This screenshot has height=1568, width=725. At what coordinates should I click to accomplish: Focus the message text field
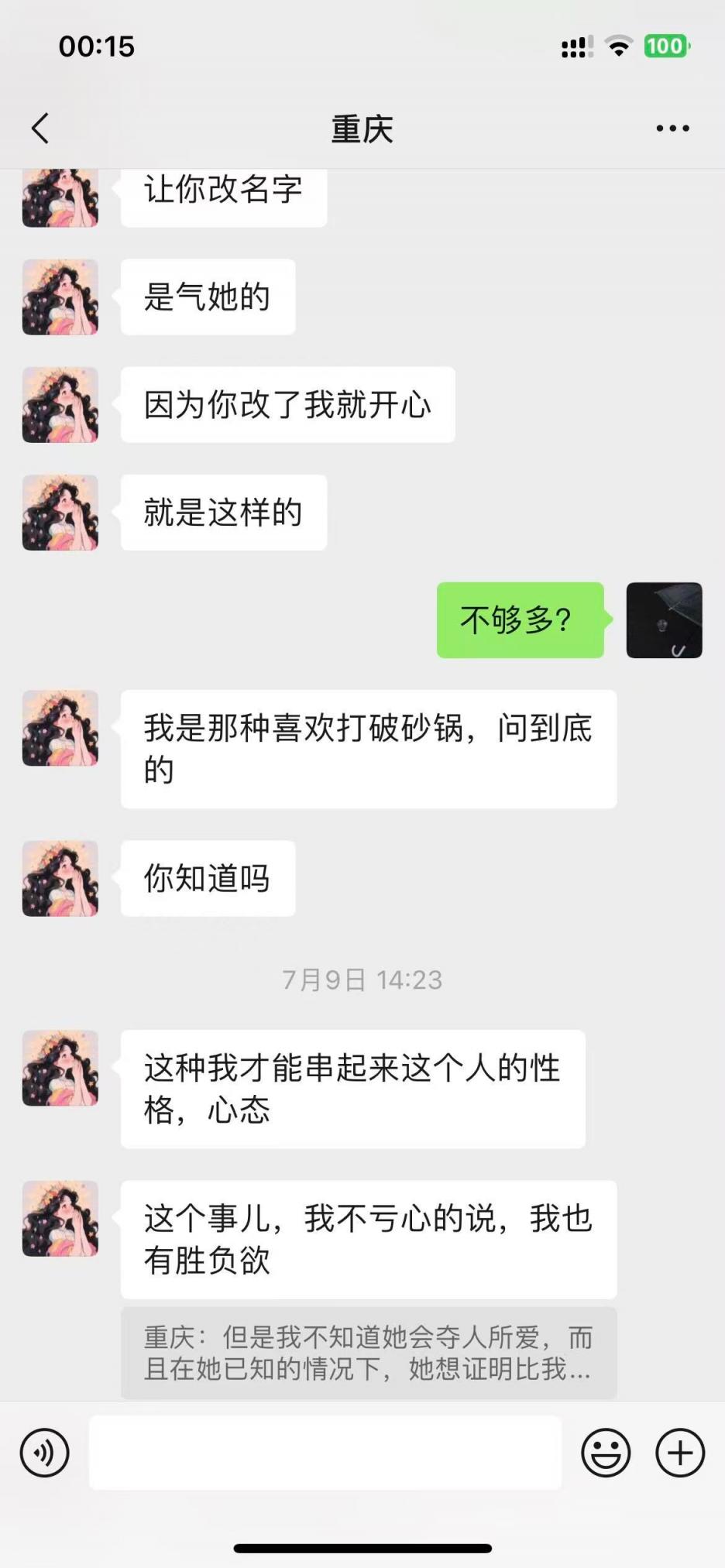pos(325,1453)
